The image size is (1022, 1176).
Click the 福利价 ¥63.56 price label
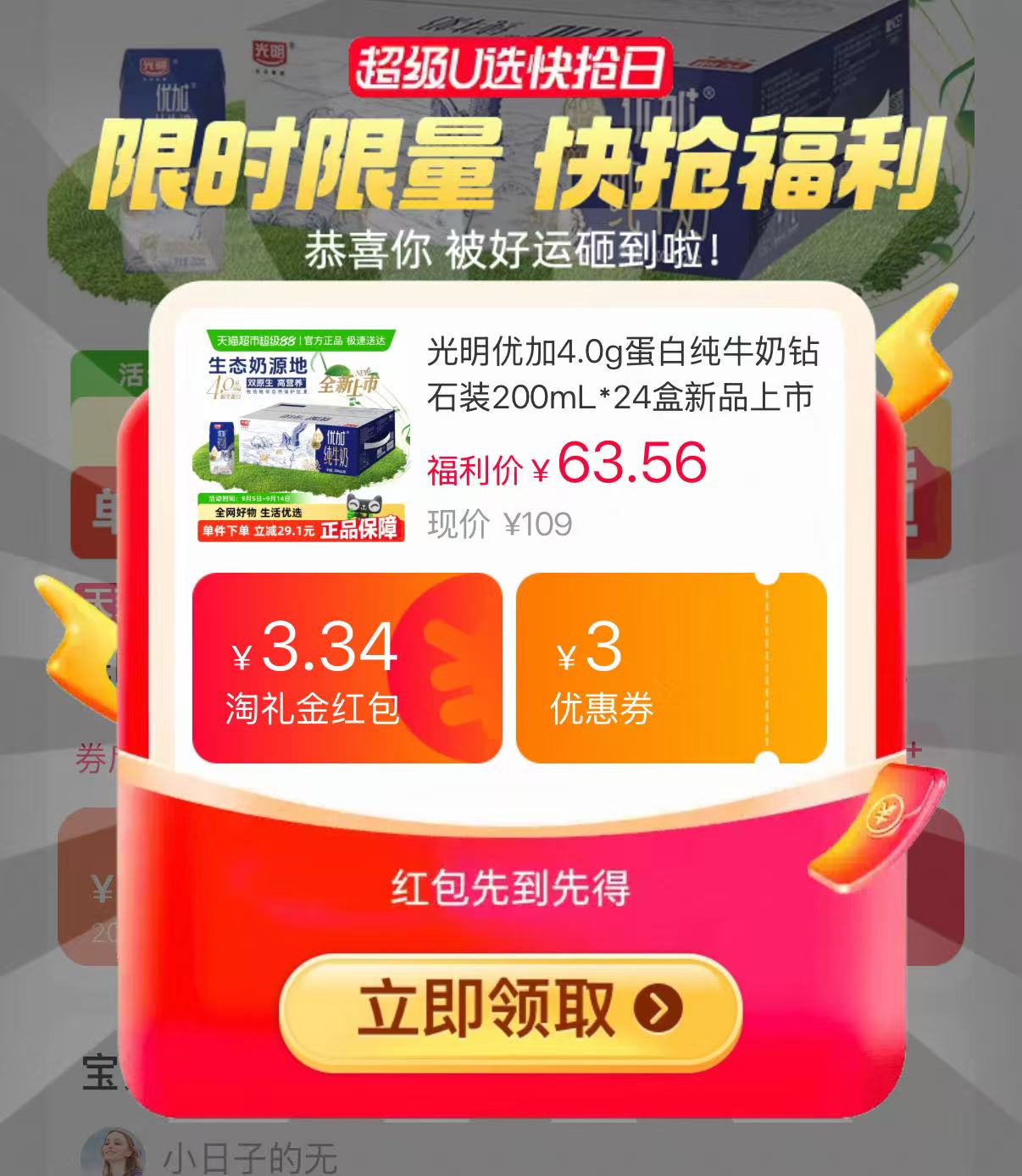tap(568, 463)
